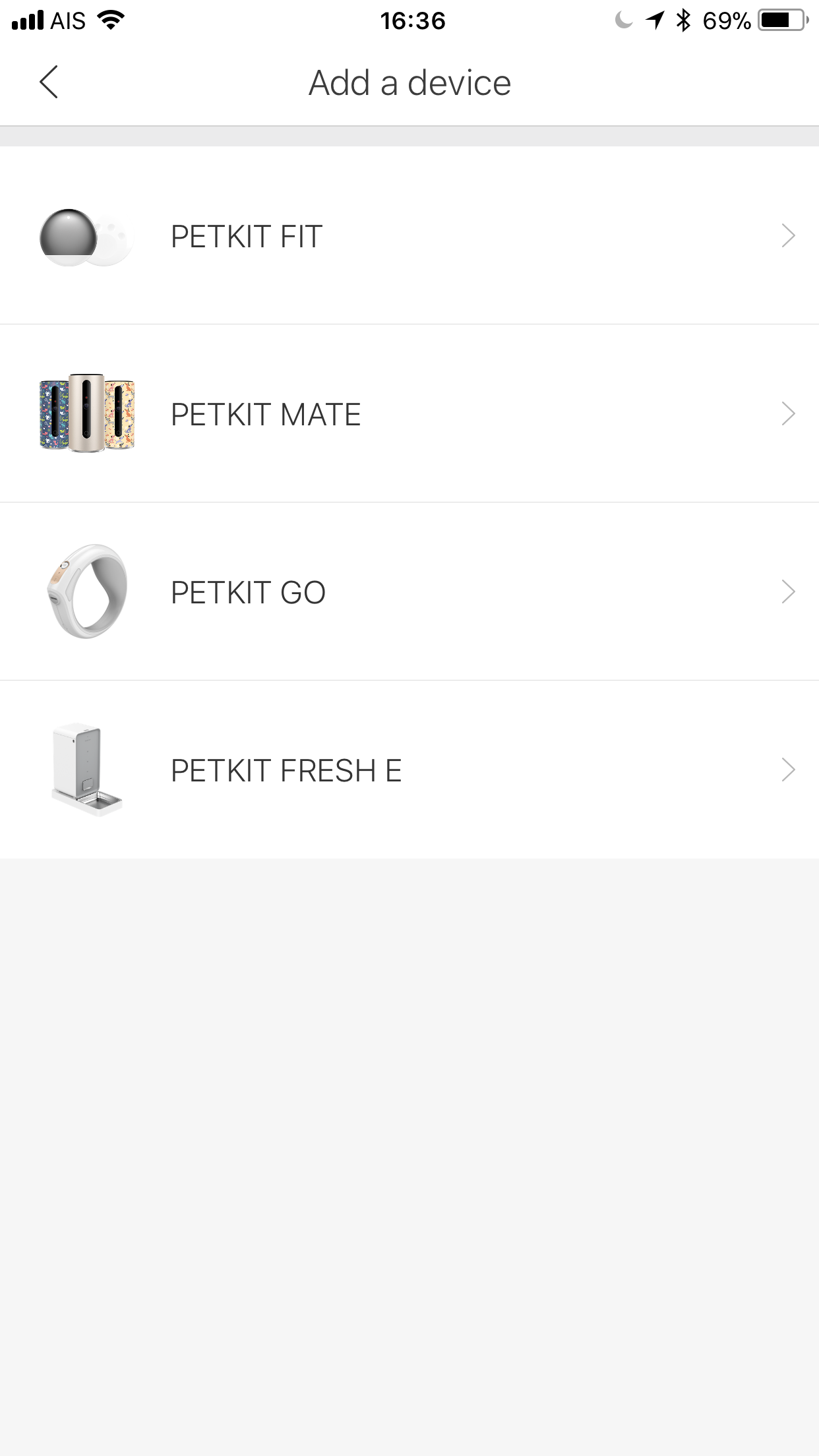Choose PETKIT MATE to add
Screen dimensions: 819x1456
point(409,413)
